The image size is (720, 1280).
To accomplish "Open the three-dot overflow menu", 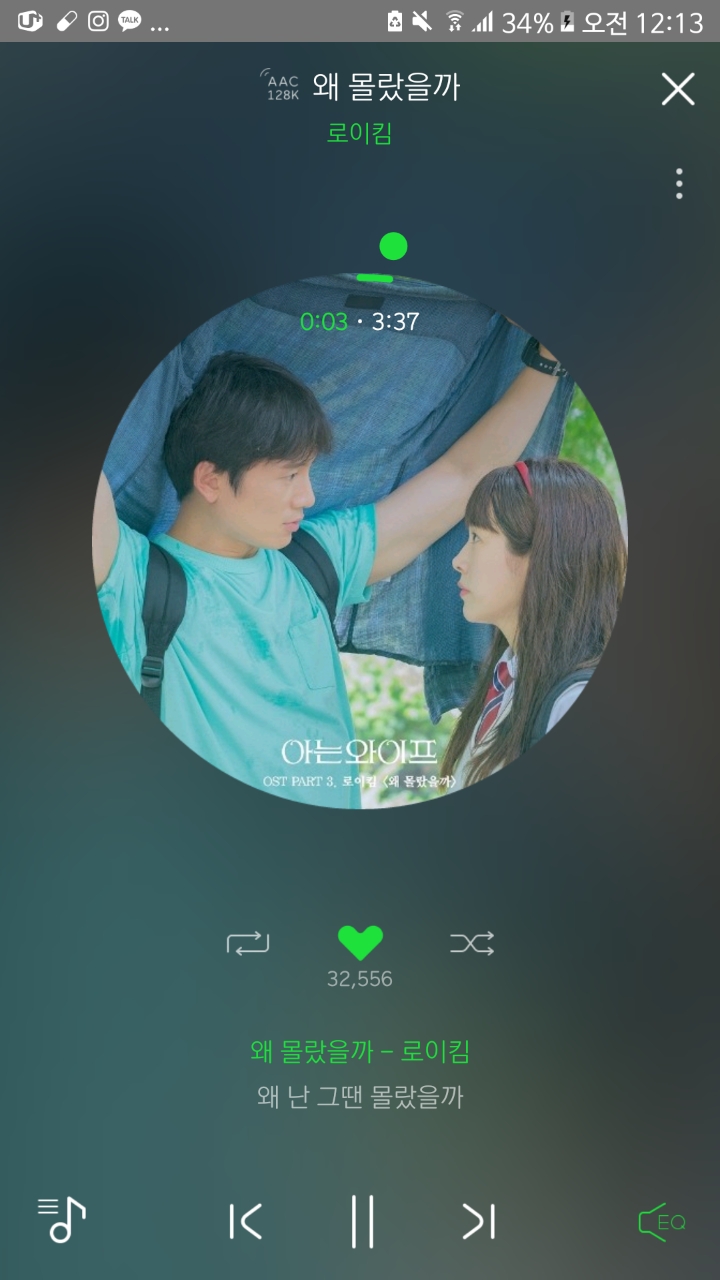I will click(x=679, y=184).
